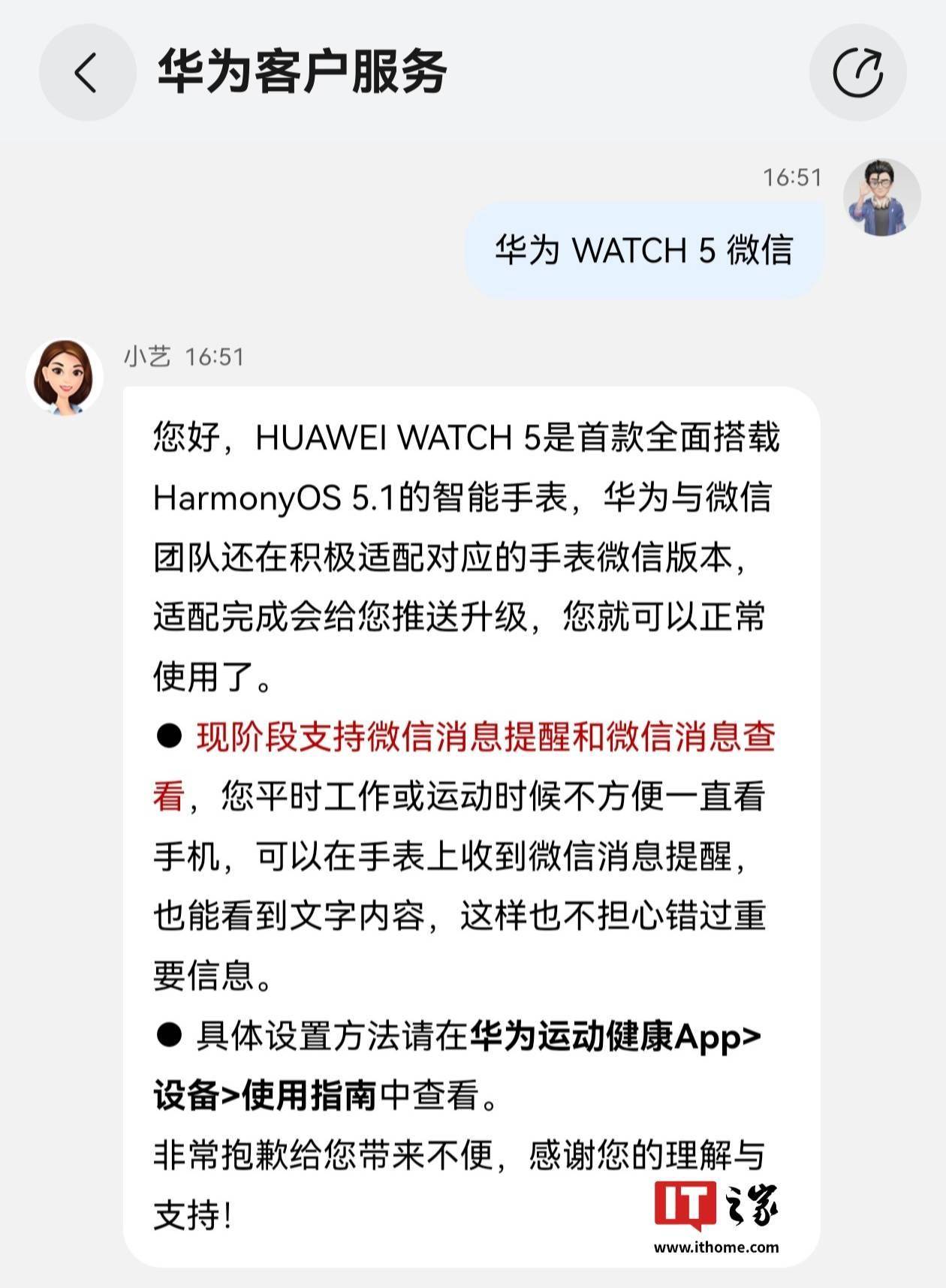Tap your own profile avatar

click(881, 197)
